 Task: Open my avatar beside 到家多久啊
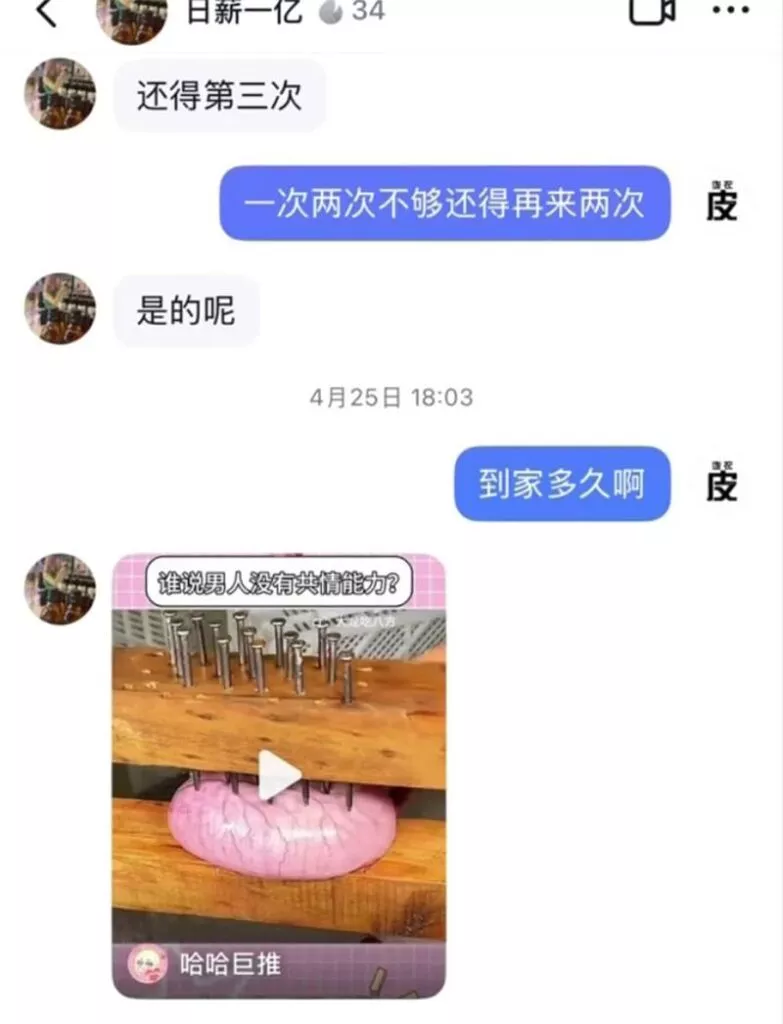coord(722,484)
